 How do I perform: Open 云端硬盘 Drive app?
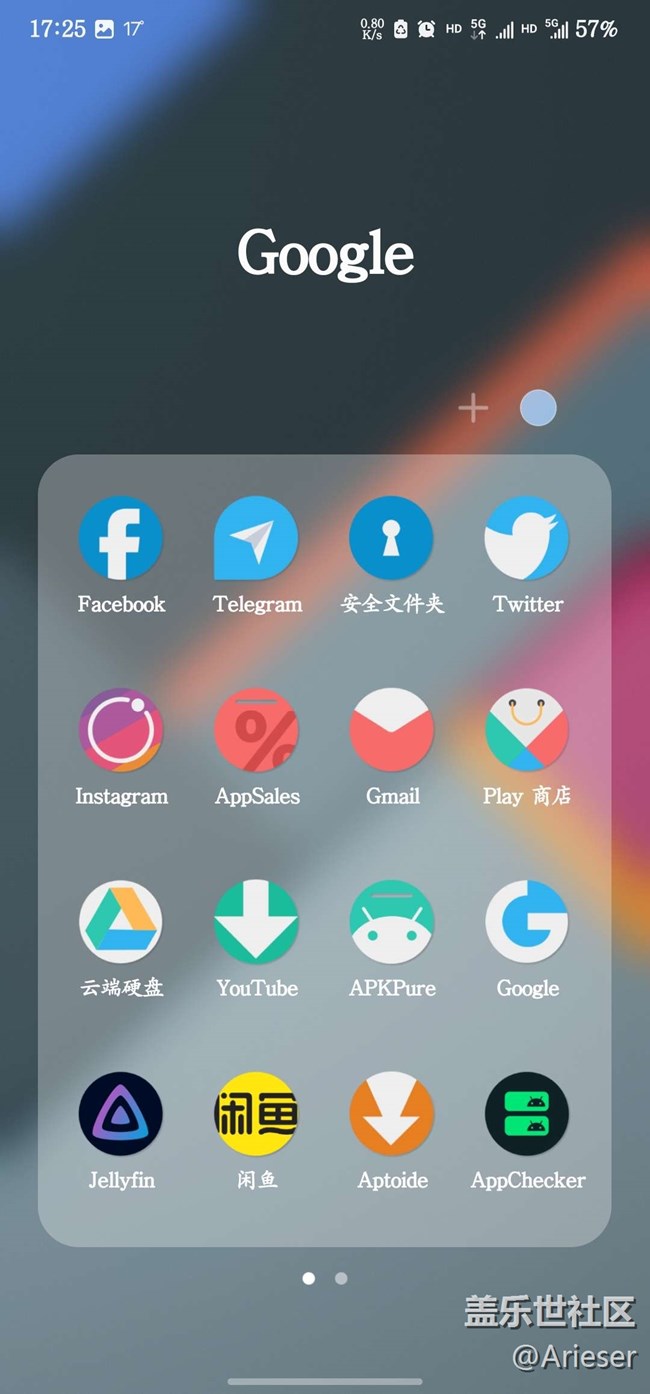tap(121, 922)
